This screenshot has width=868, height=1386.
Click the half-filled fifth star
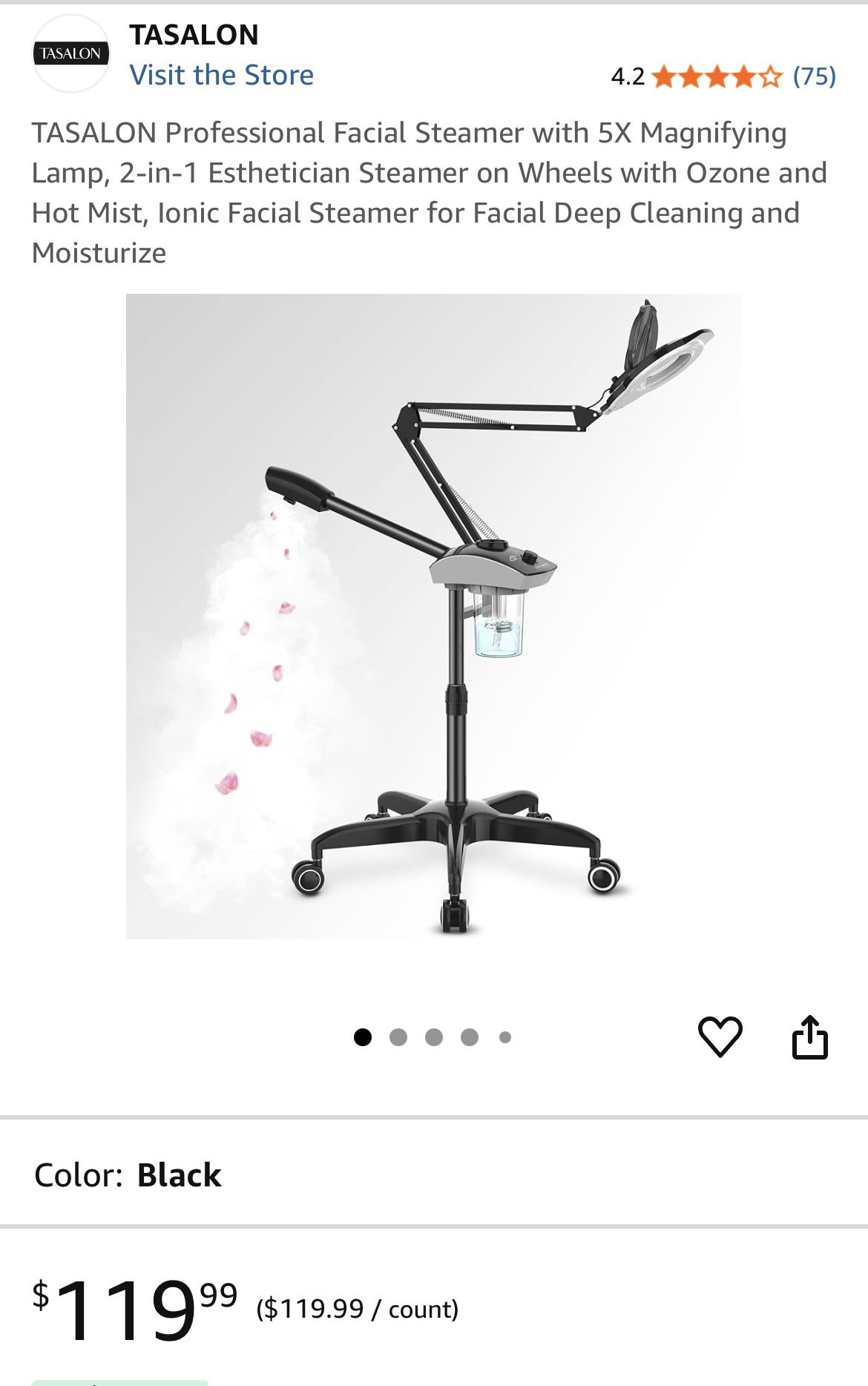772,75
